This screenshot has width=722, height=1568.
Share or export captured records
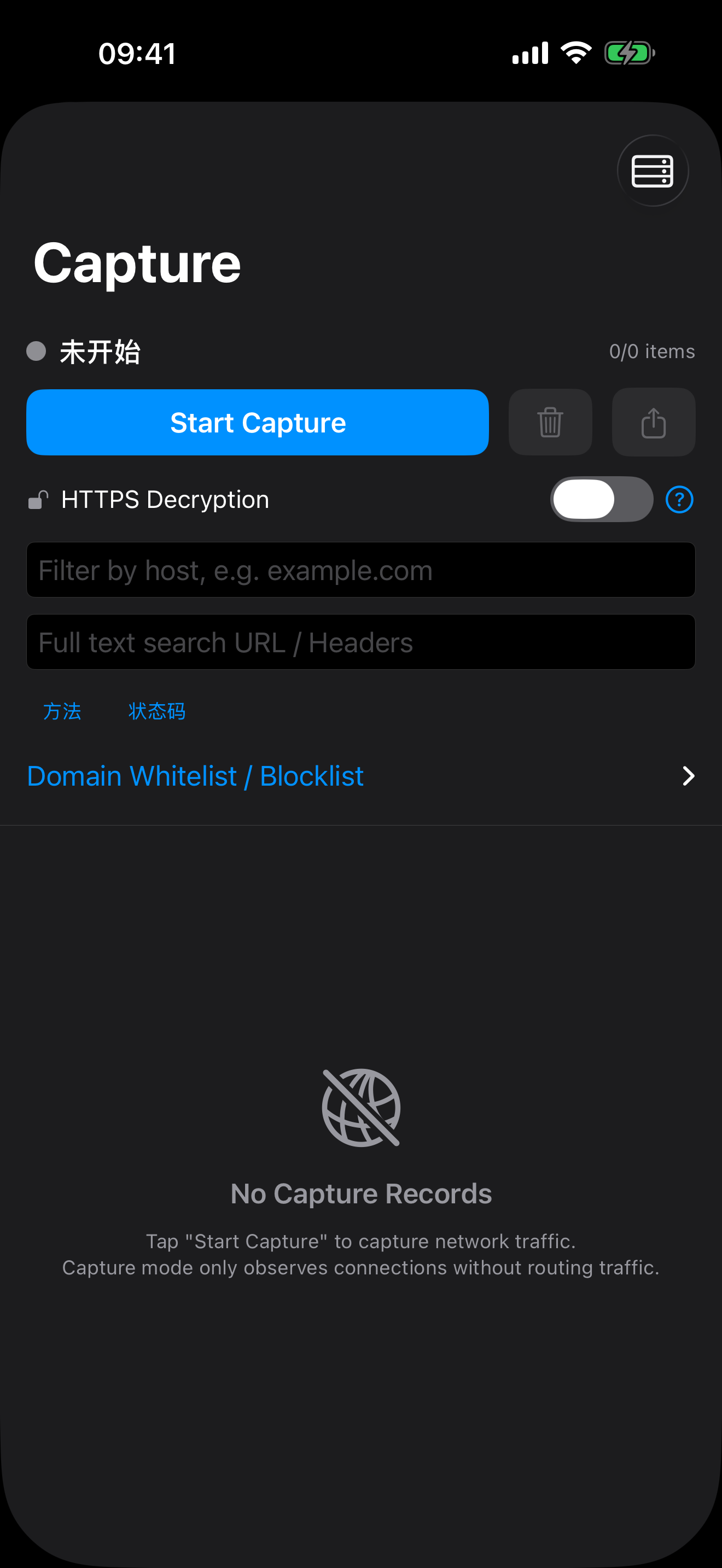[653, 423]
